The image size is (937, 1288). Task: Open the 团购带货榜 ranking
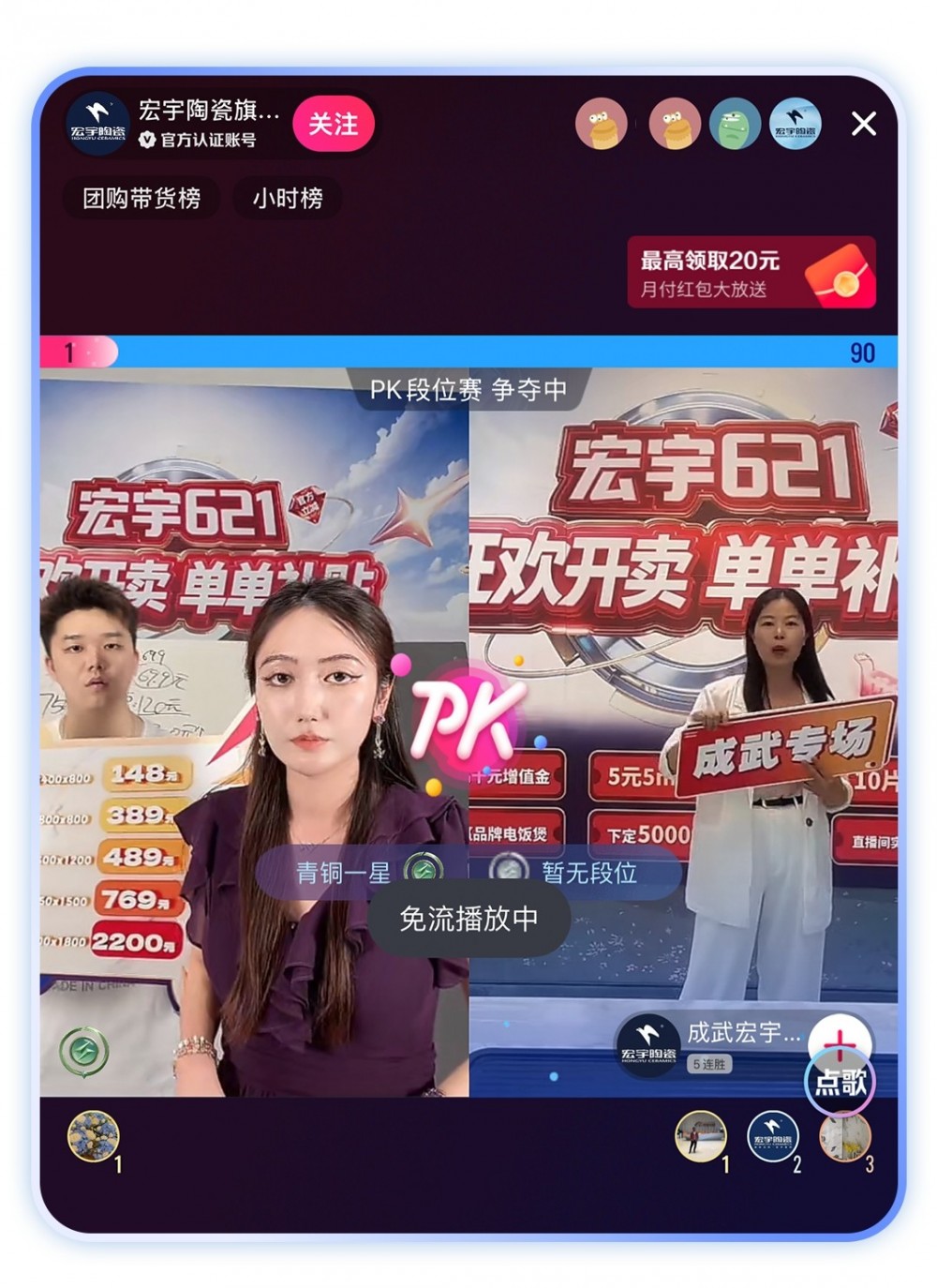click(141, 198)
